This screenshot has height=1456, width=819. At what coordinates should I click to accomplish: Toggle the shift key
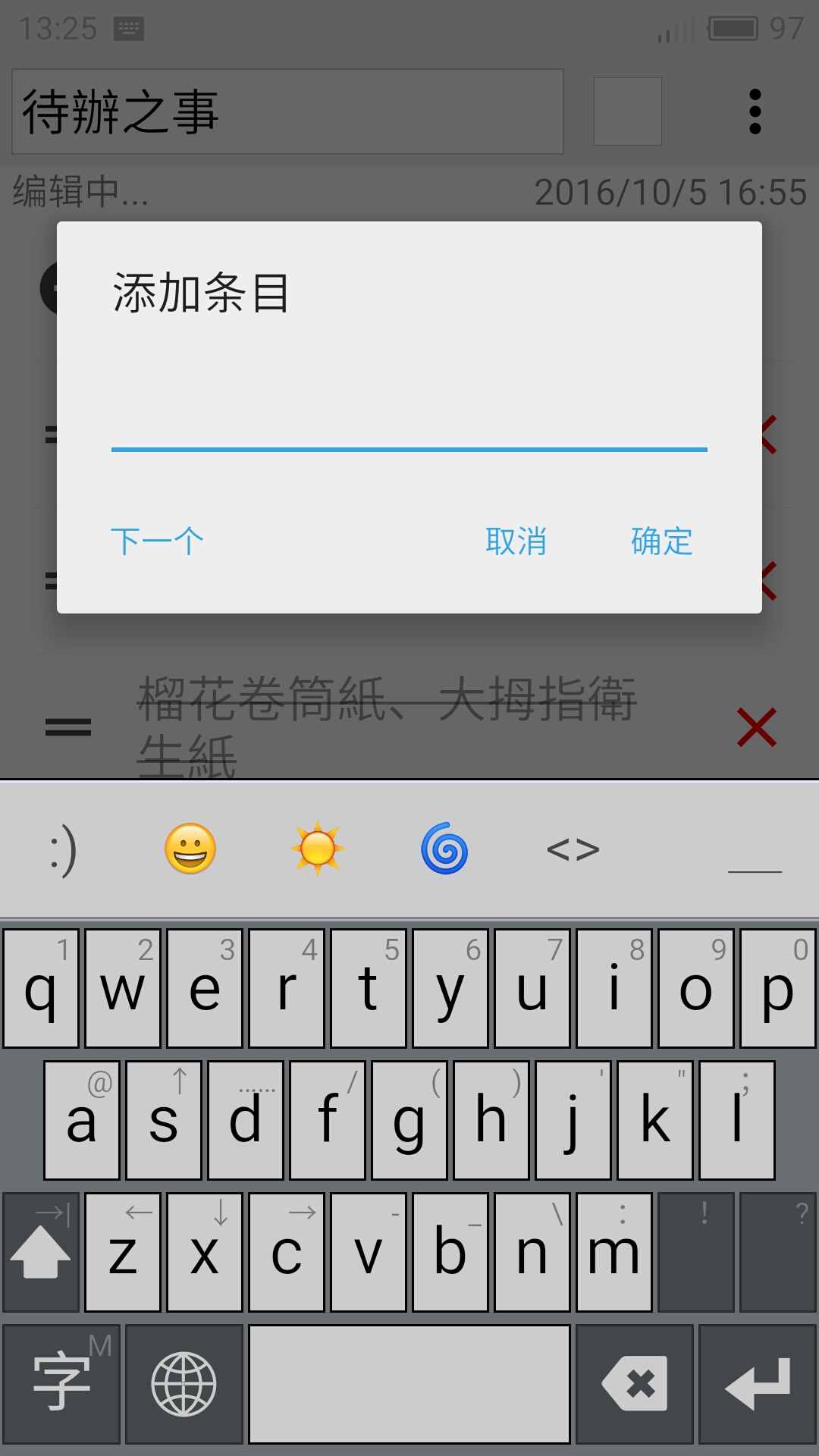click(x=41, y=1252)
